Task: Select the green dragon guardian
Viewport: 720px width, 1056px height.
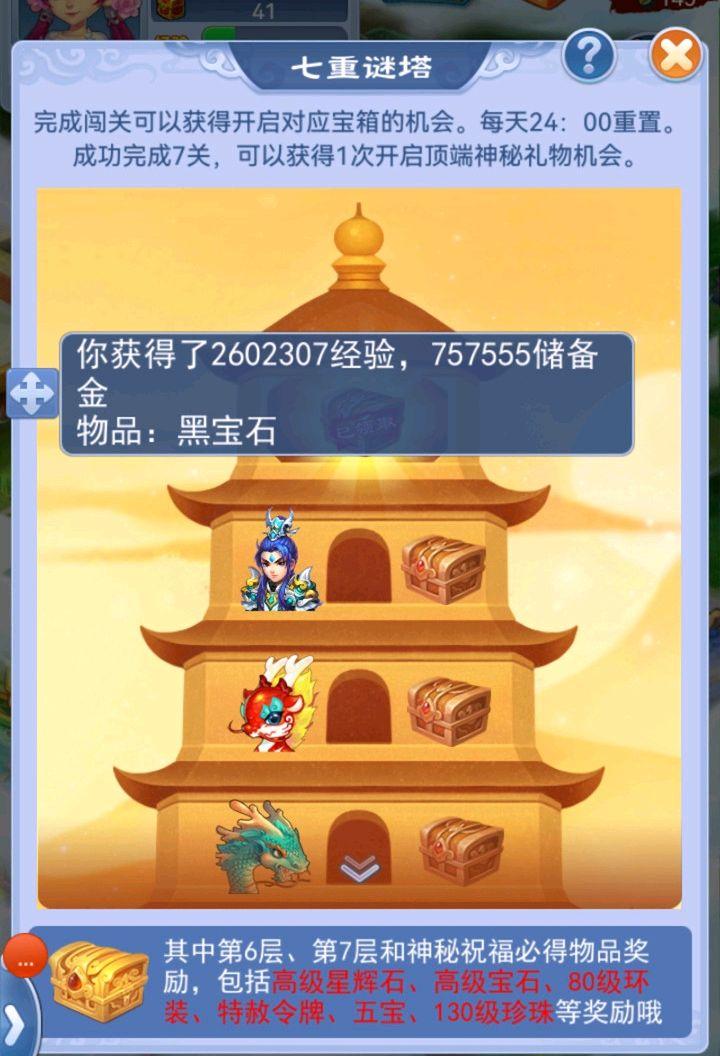Action: click(262, 847)
